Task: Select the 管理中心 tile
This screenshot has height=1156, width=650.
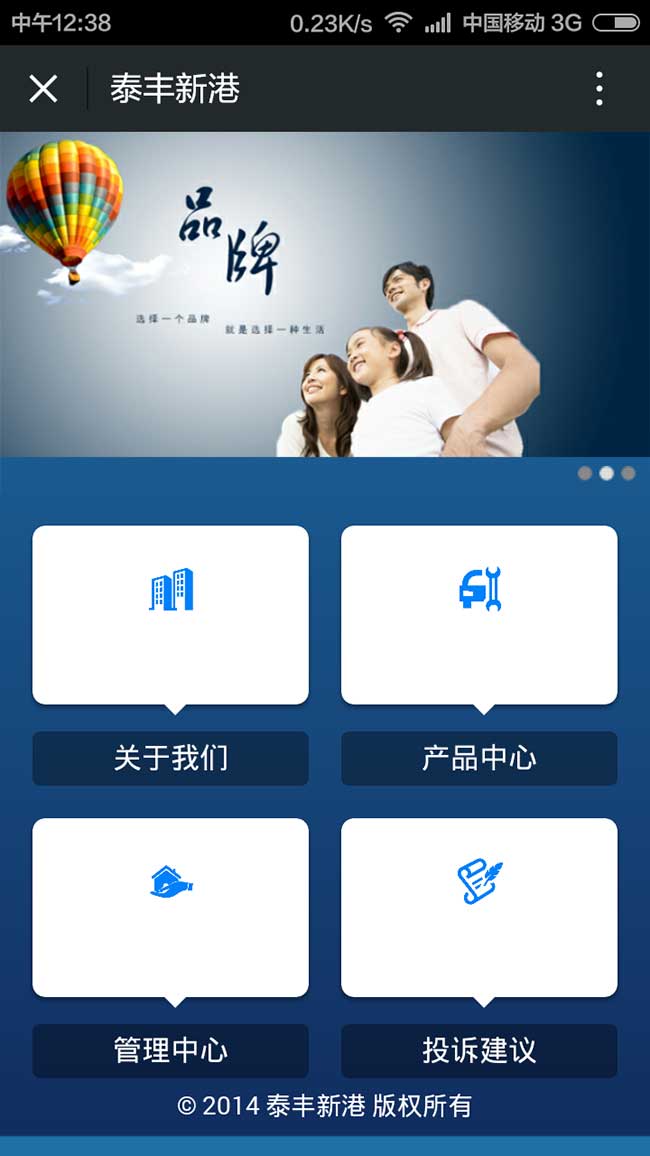Action: pos(170,907)
